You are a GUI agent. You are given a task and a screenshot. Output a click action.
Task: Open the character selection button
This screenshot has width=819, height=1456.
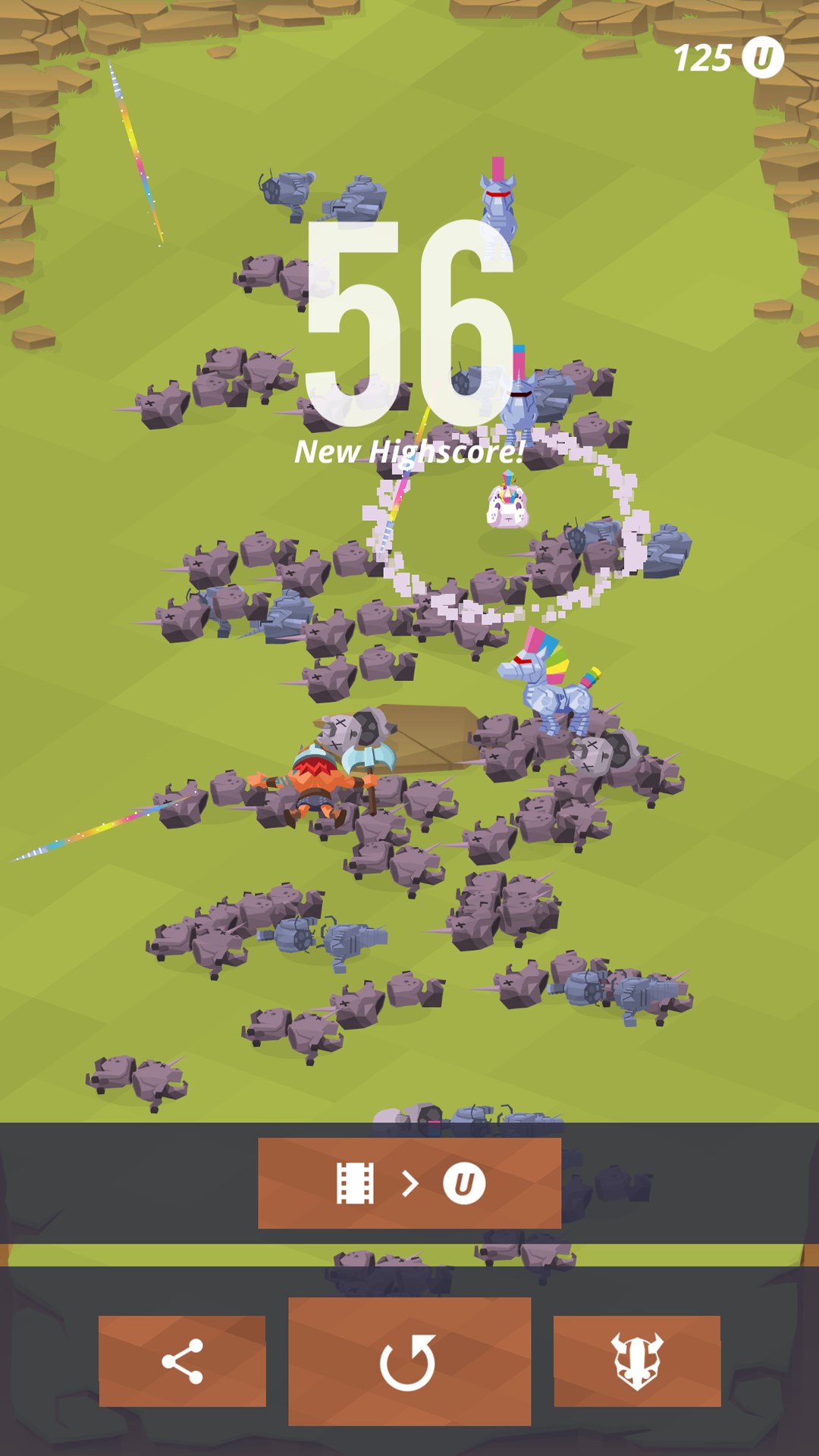(637, 1361)
